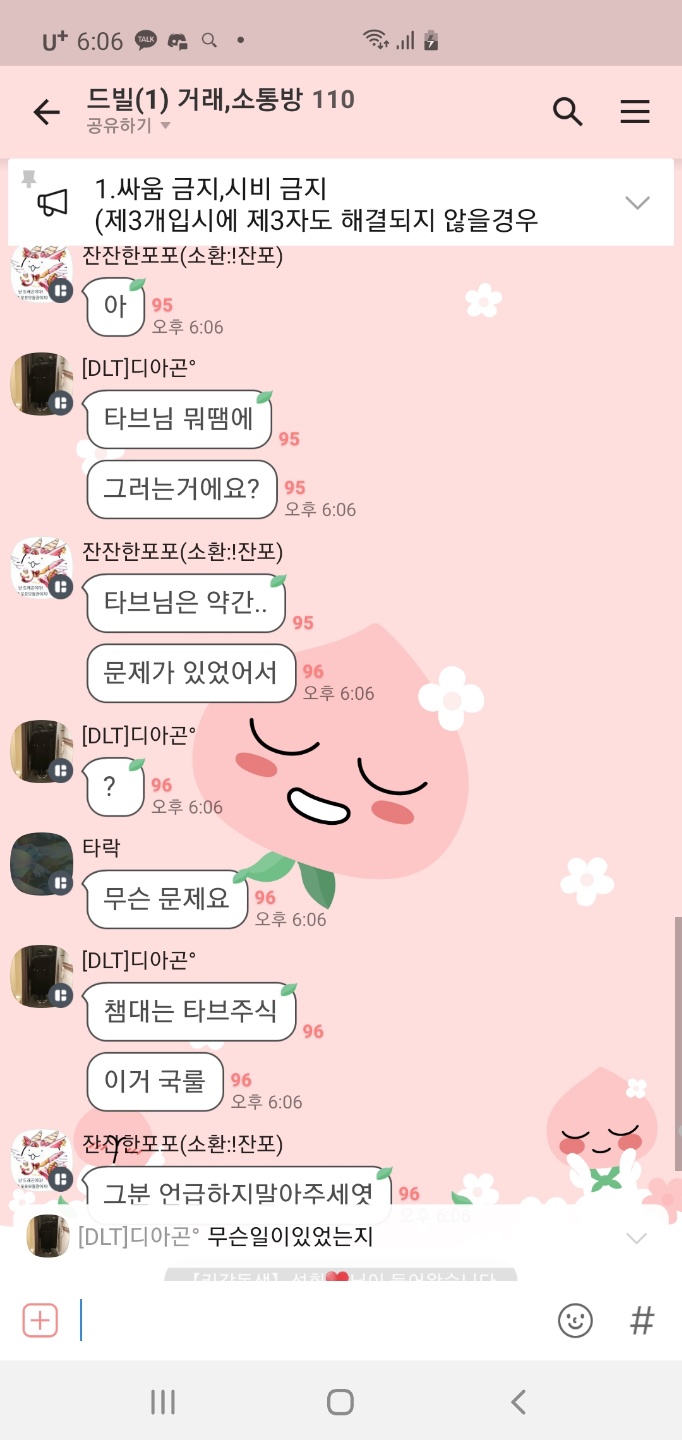Tap the message input field
Viewport: 682px width, 1440px height.
click(310, 1320)
